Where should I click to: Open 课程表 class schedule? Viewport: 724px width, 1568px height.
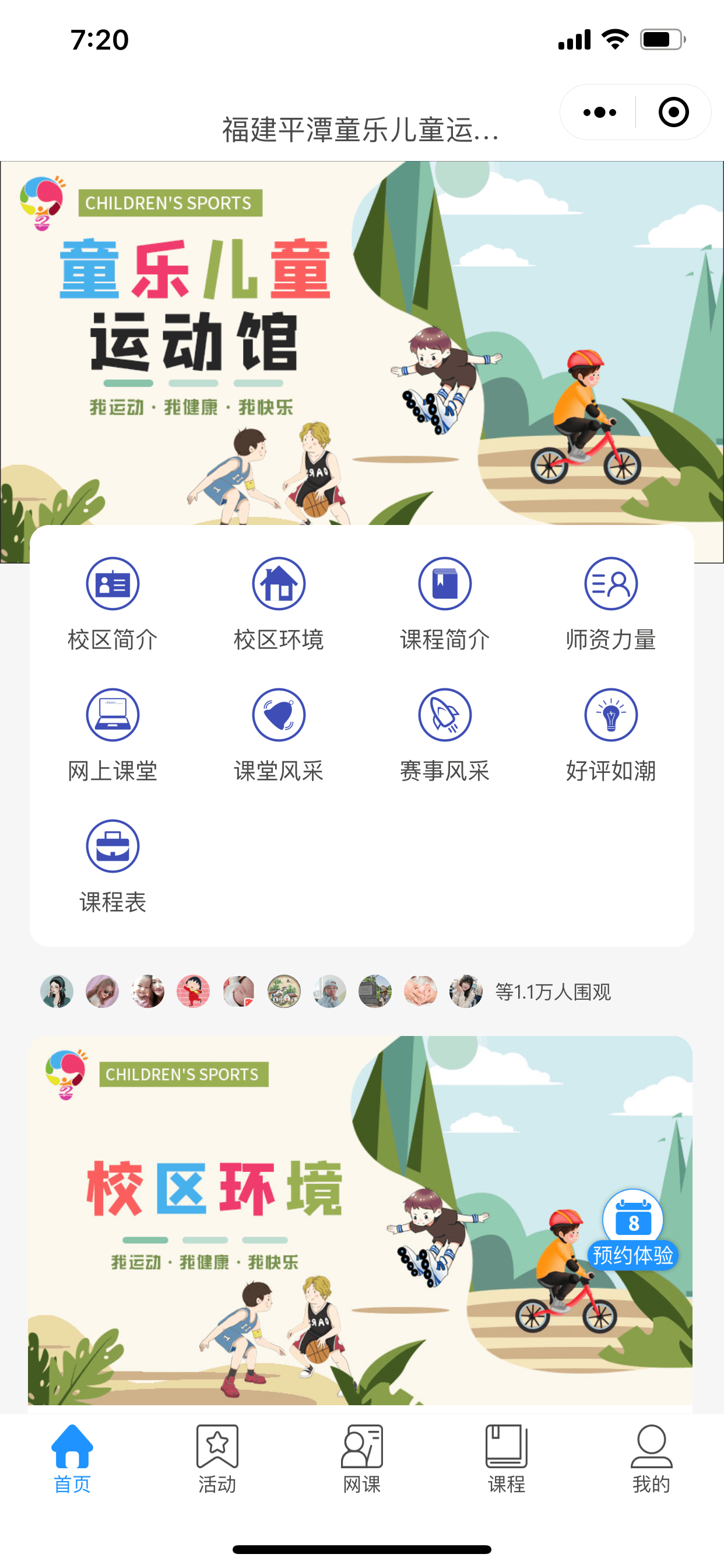pos(113,866)
